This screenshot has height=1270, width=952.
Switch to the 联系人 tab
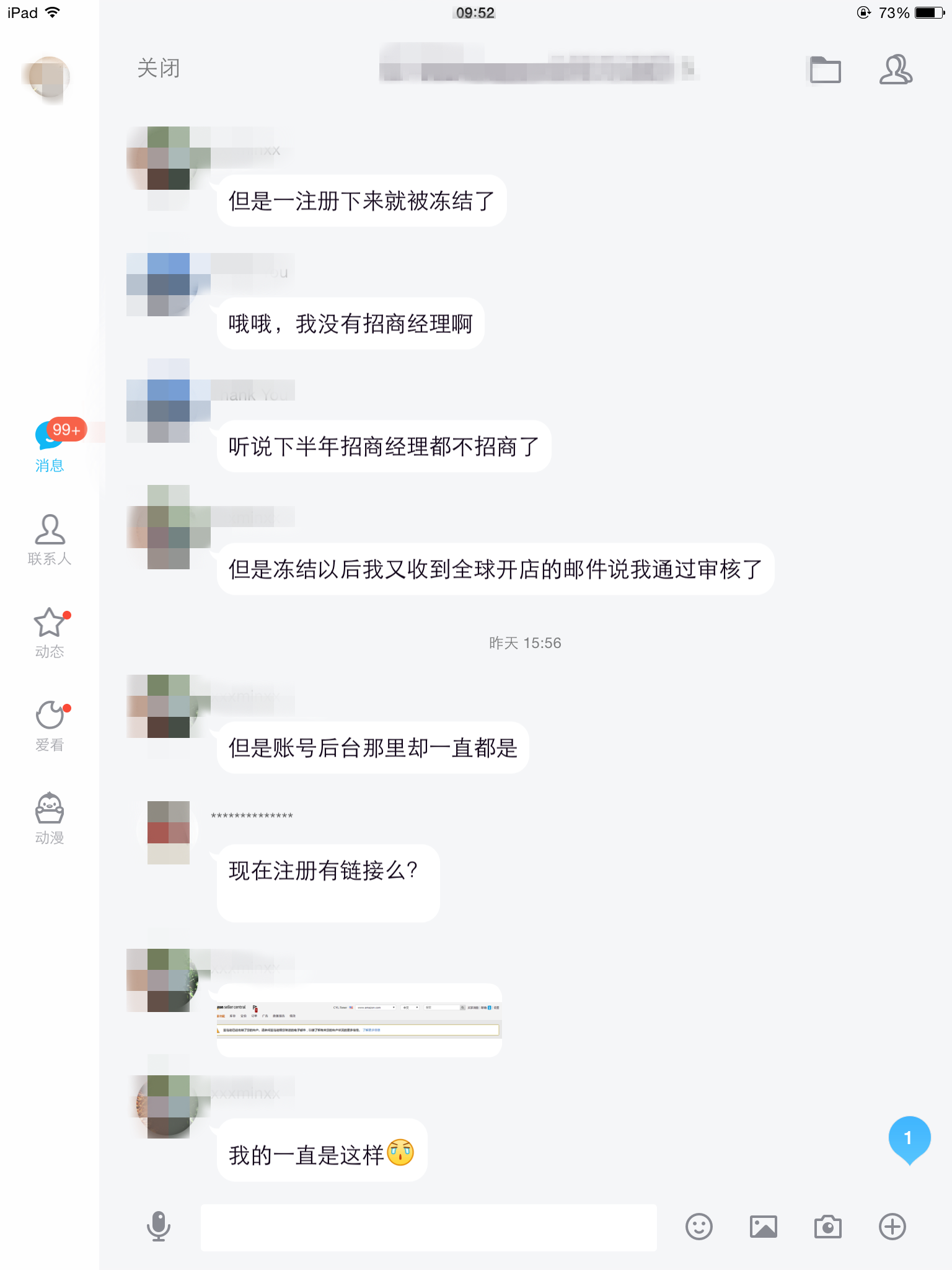pyautogui.click(x=50, y=540)
